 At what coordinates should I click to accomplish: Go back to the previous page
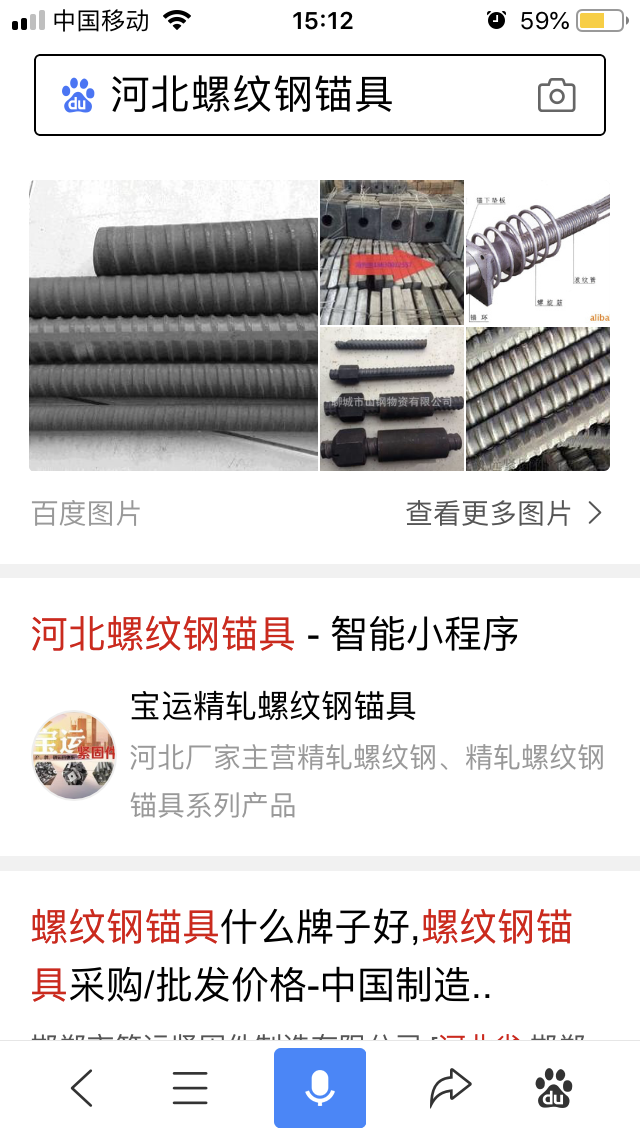click(82, 1088)
